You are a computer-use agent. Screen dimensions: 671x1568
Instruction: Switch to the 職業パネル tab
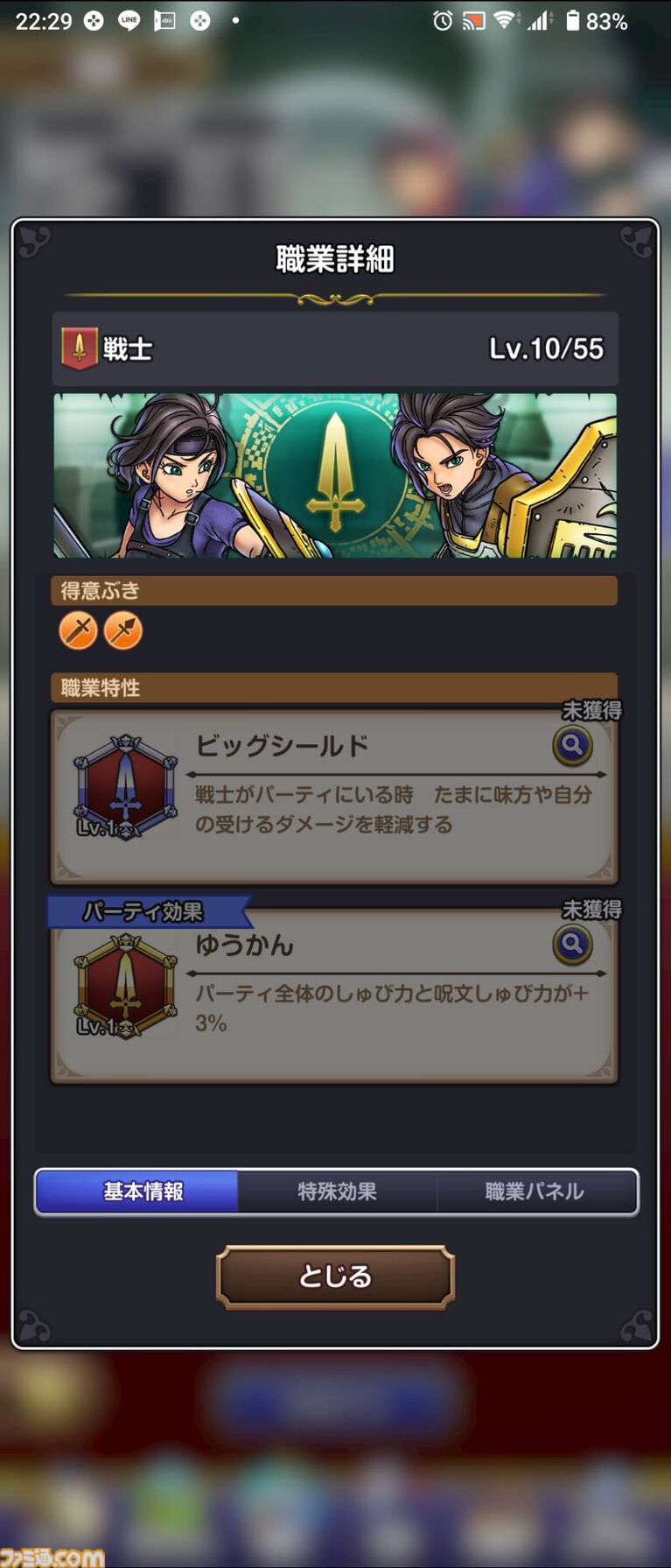tap(535, 1192)
